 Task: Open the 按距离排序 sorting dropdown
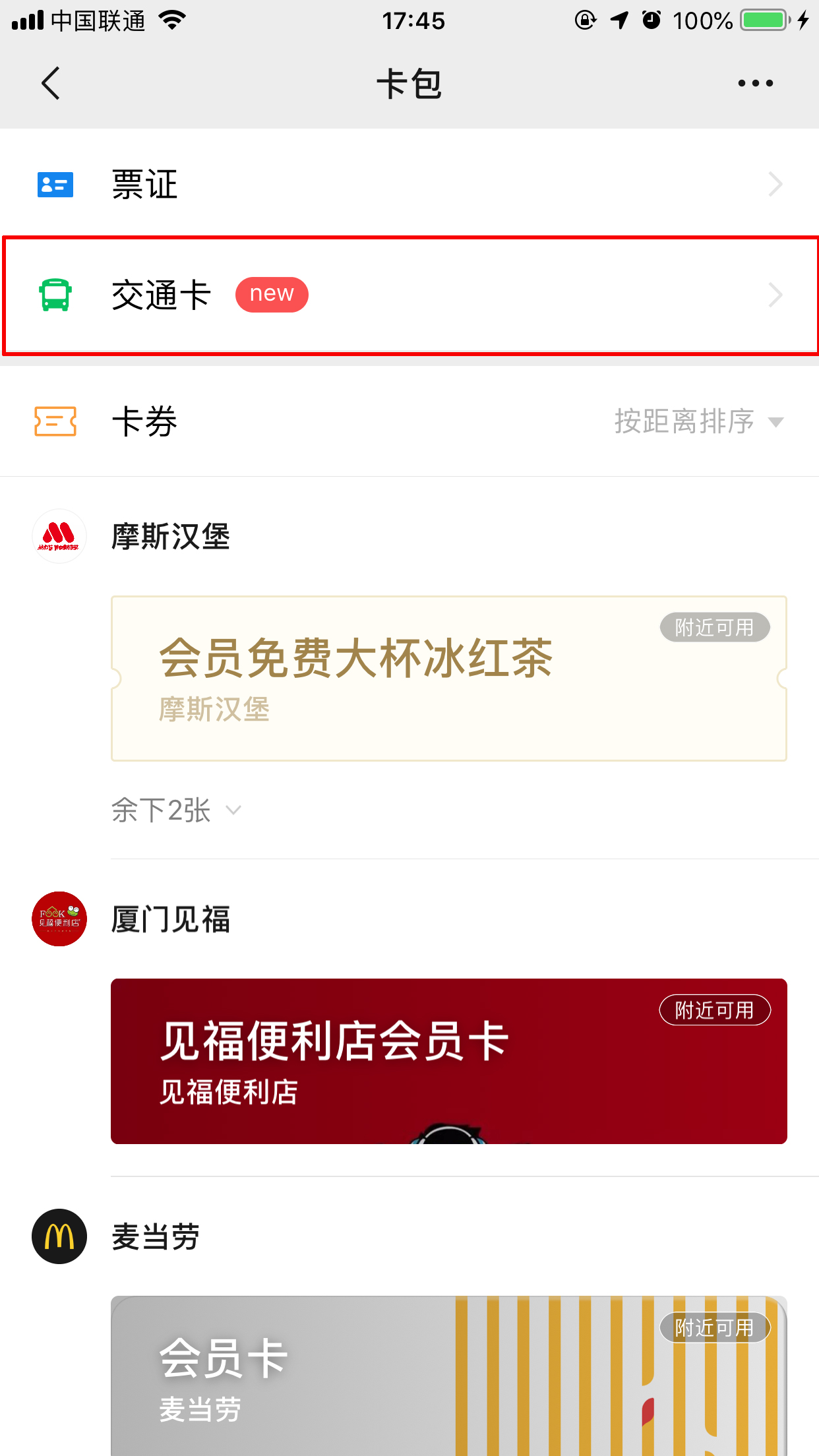tap(696, 422)
